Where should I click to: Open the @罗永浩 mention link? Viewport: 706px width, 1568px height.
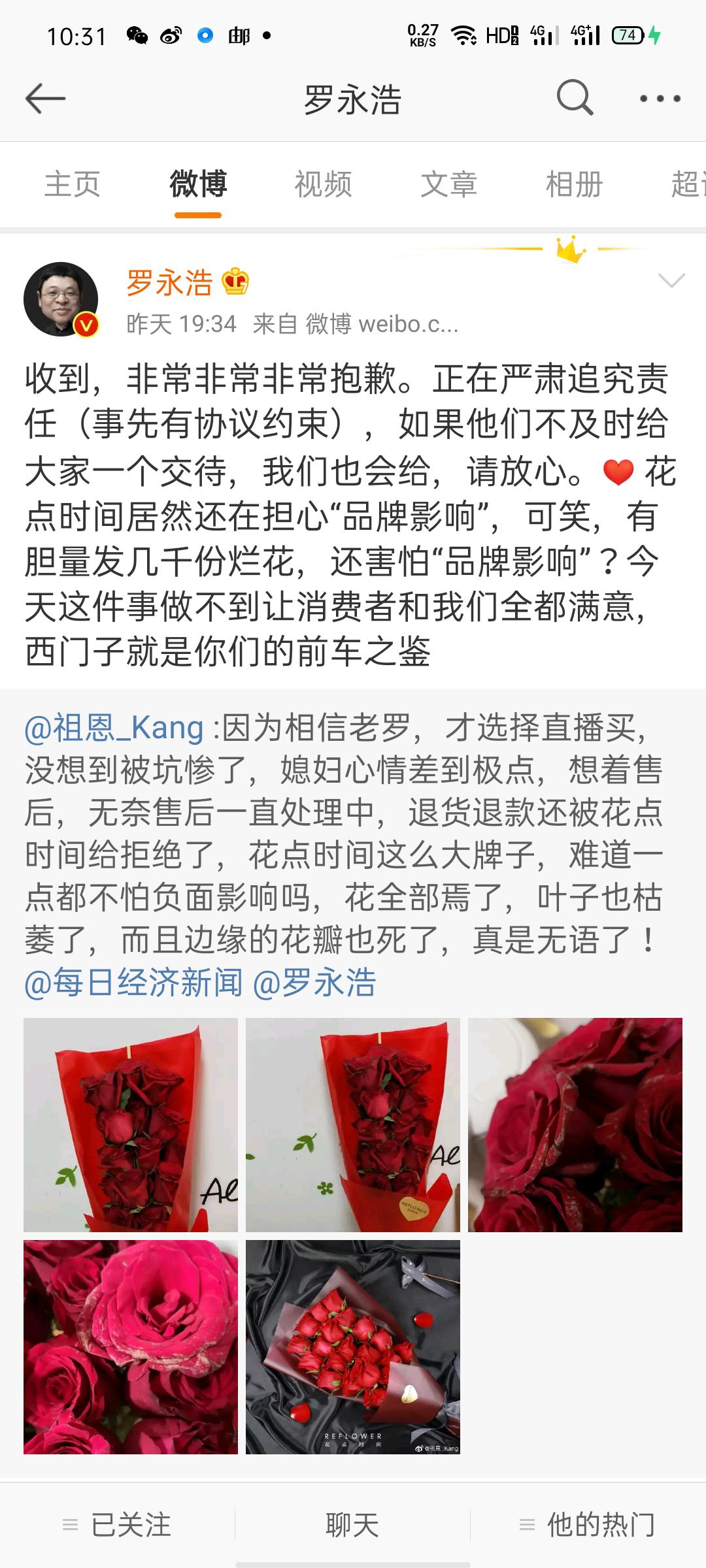[x=314, y=983]
